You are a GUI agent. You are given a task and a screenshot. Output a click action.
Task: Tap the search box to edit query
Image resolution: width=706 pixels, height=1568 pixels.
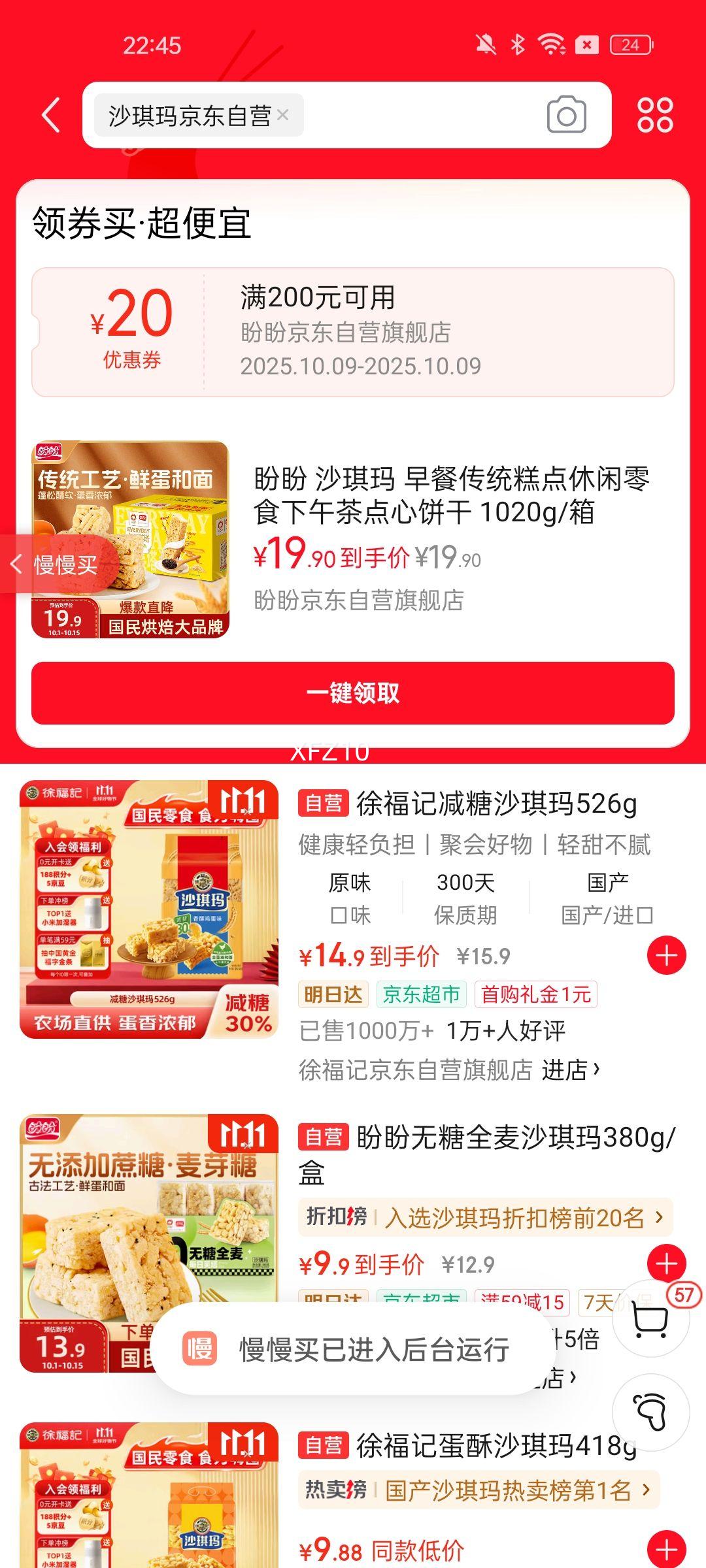(418, 116)
